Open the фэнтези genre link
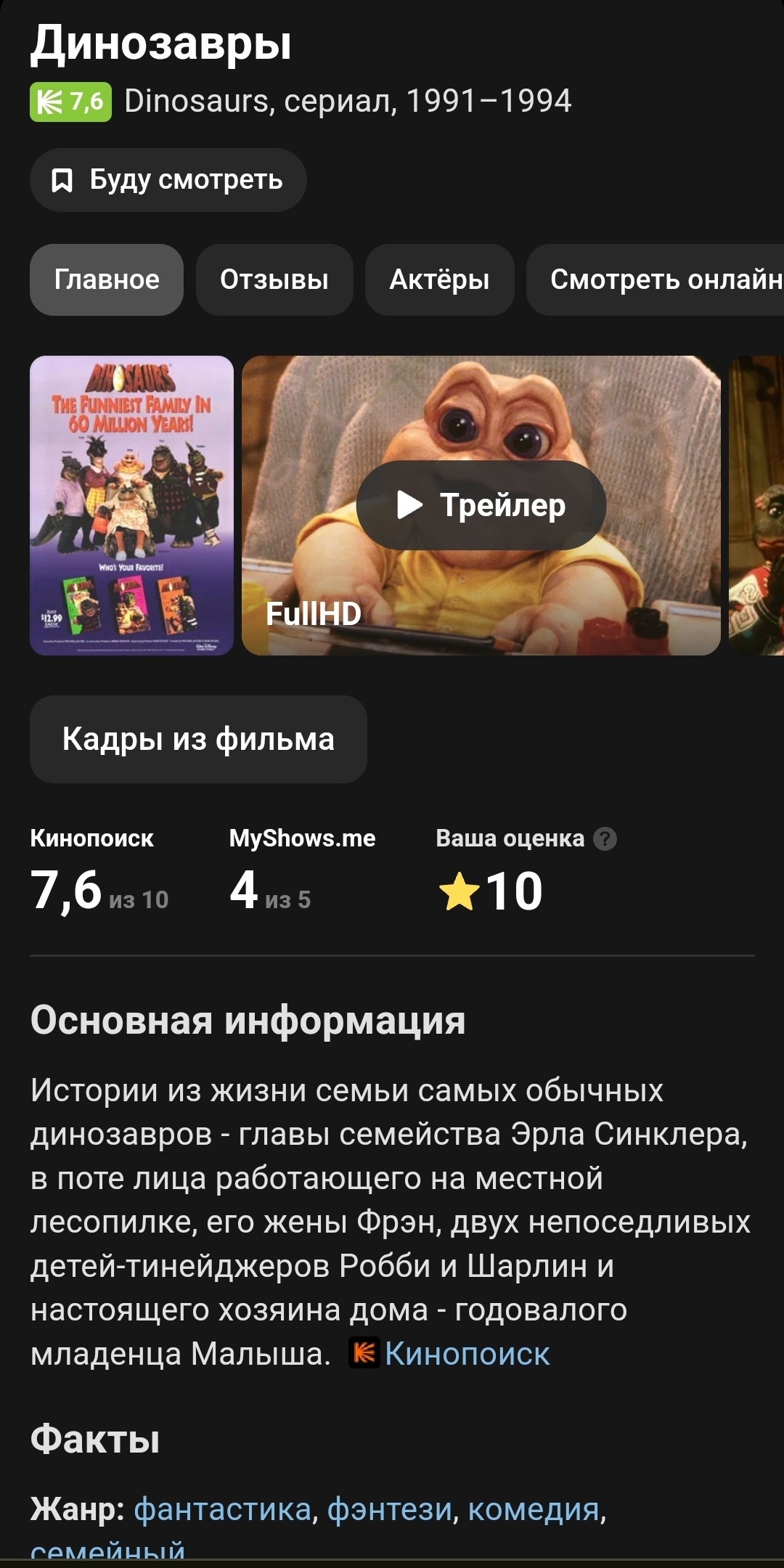This screenshot has height=1568, width=784. 390,1509
